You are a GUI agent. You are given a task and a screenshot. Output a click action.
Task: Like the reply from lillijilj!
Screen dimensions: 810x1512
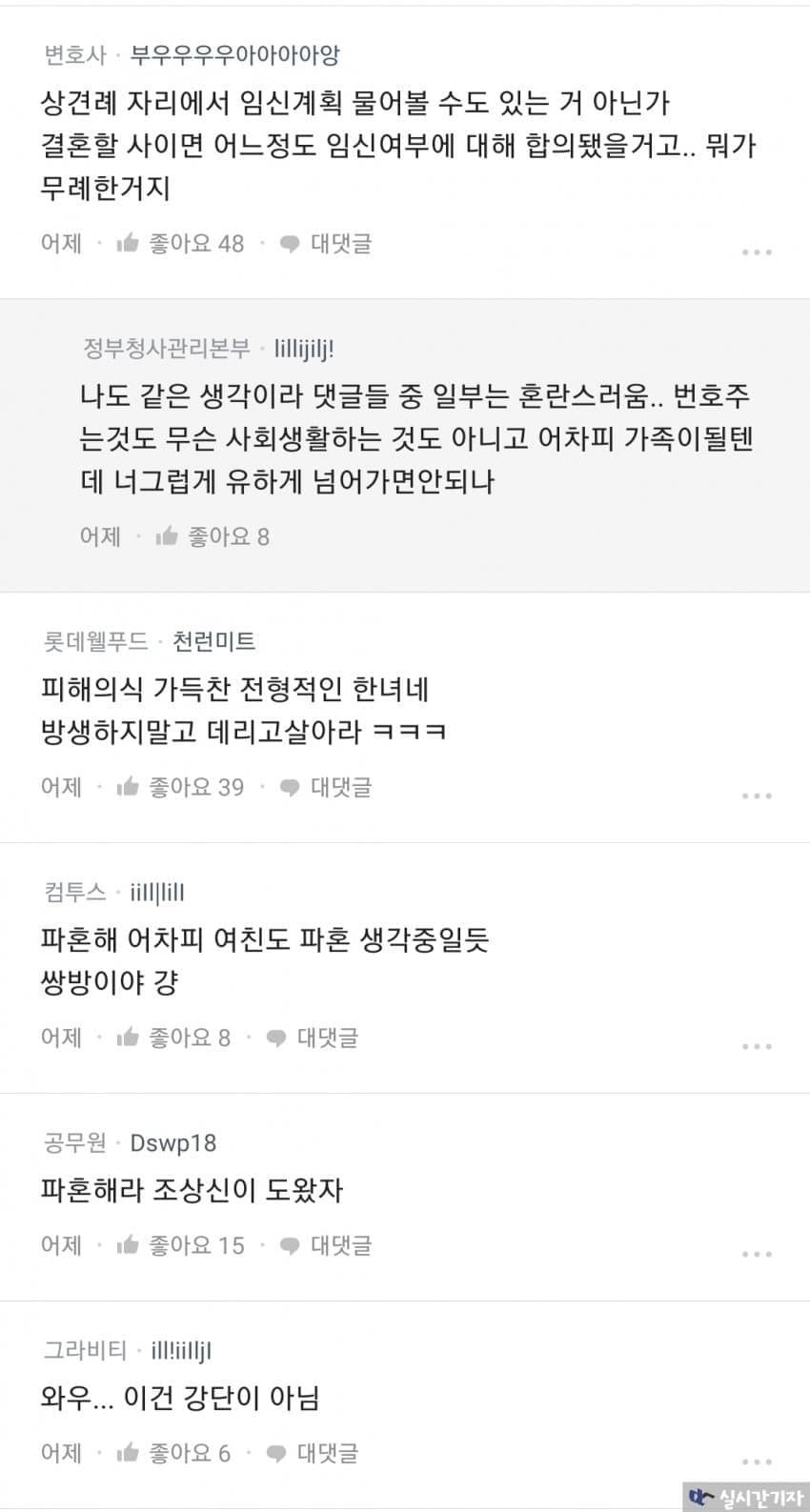(x=213, y=536)
